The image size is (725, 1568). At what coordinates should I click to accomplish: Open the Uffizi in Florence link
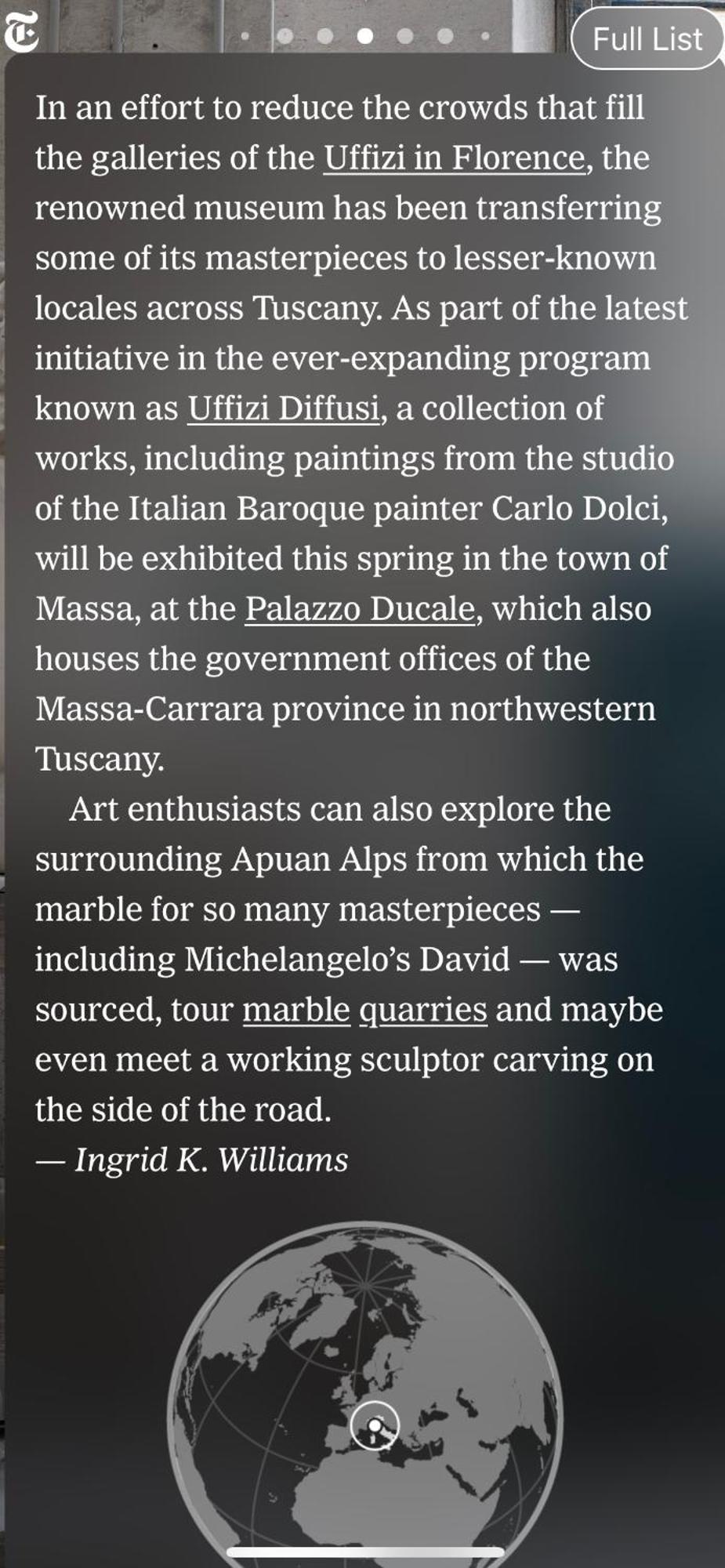click(x=454, y=158)
